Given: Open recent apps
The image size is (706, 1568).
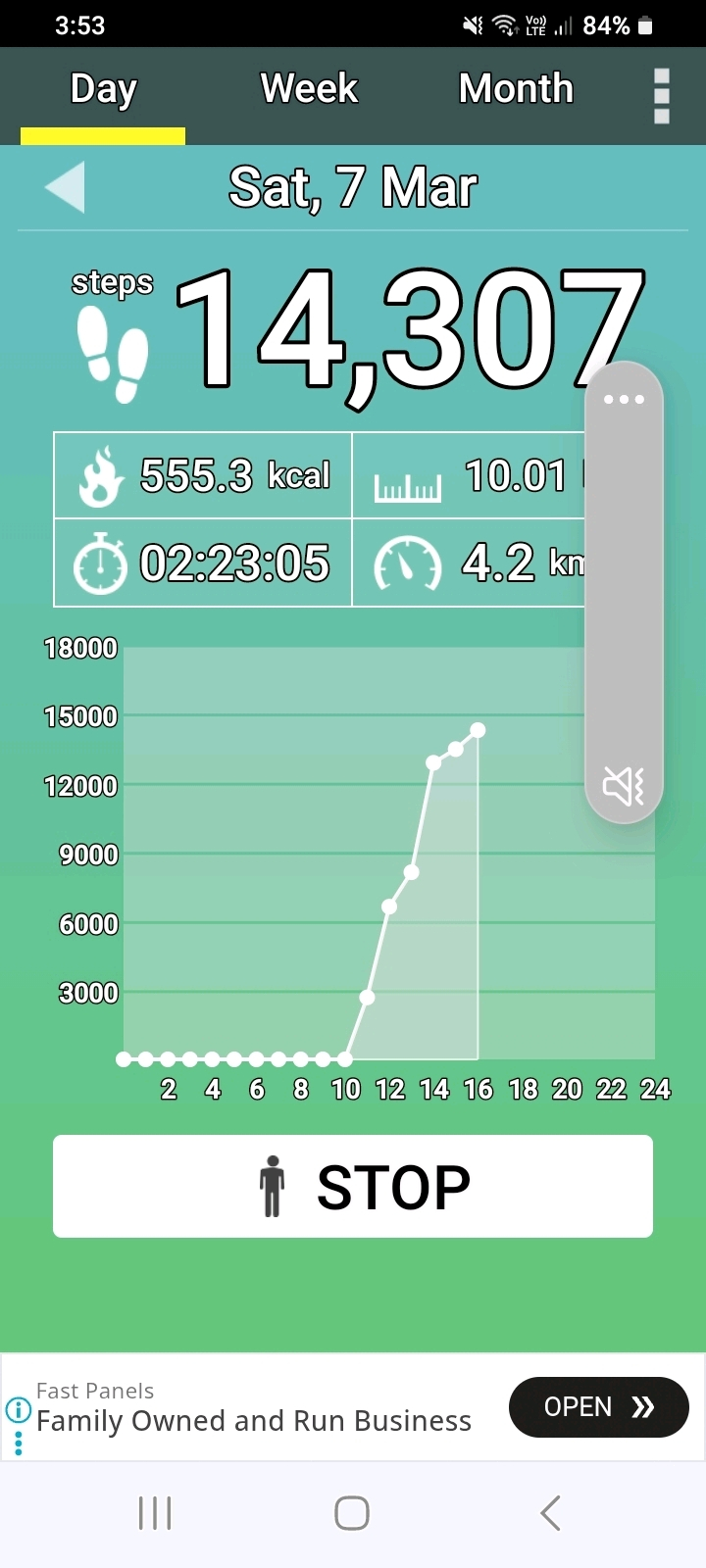Looking at the screenshot, I should coord(155,1513).
